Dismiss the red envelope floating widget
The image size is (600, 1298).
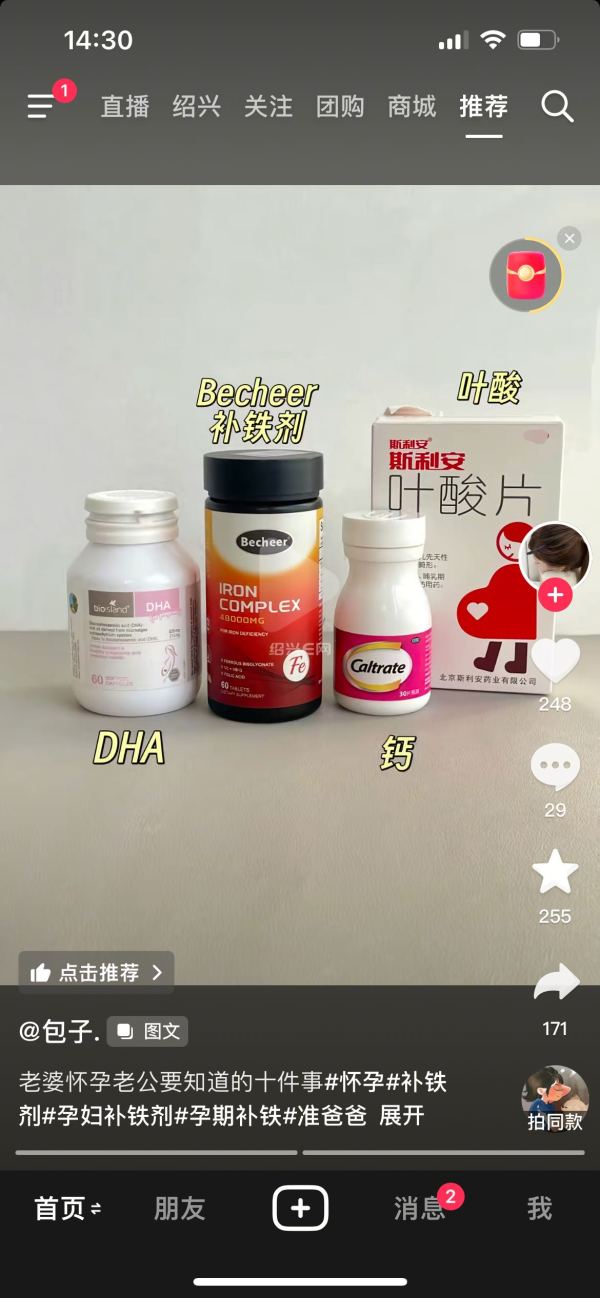point(569,238)
